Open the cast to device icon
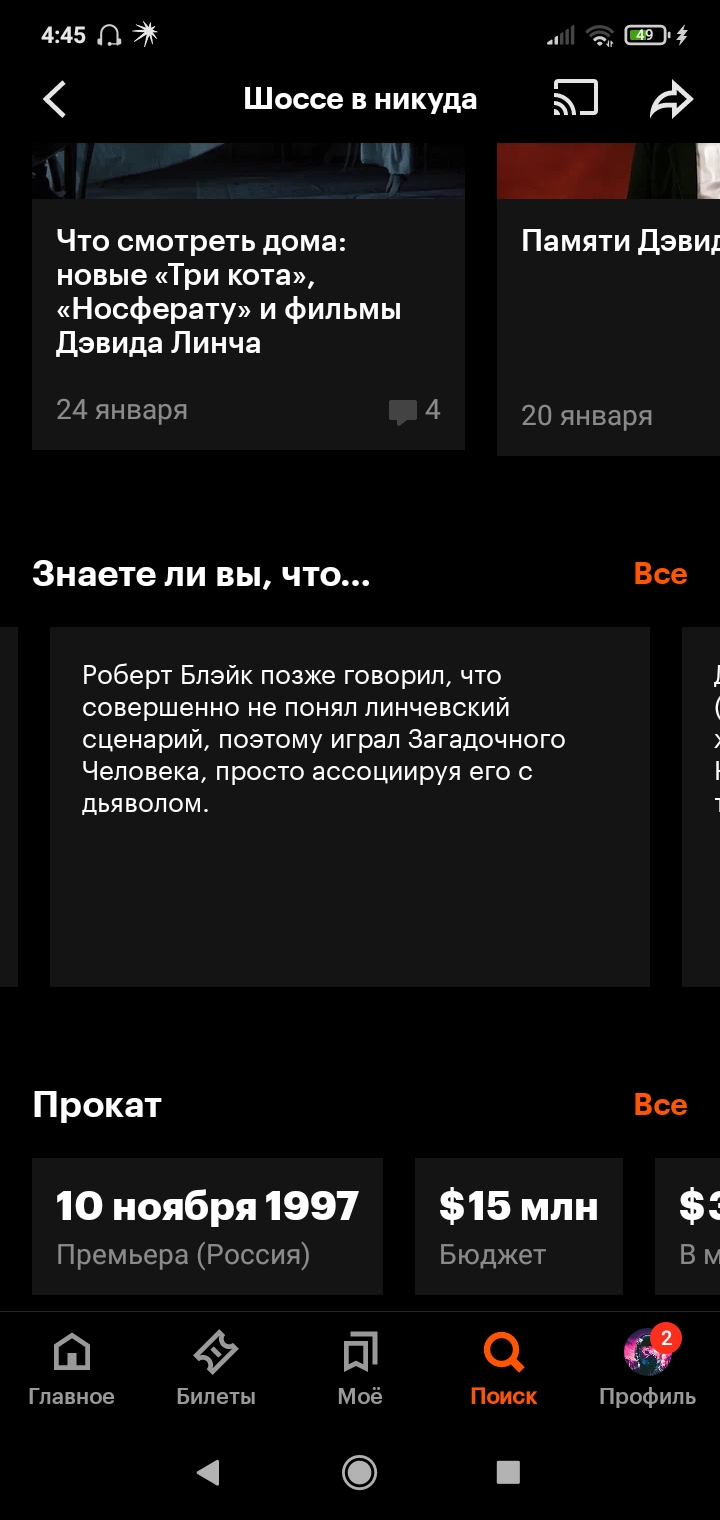The width and height of the screenshot is (720, 1520). [575, 99]
